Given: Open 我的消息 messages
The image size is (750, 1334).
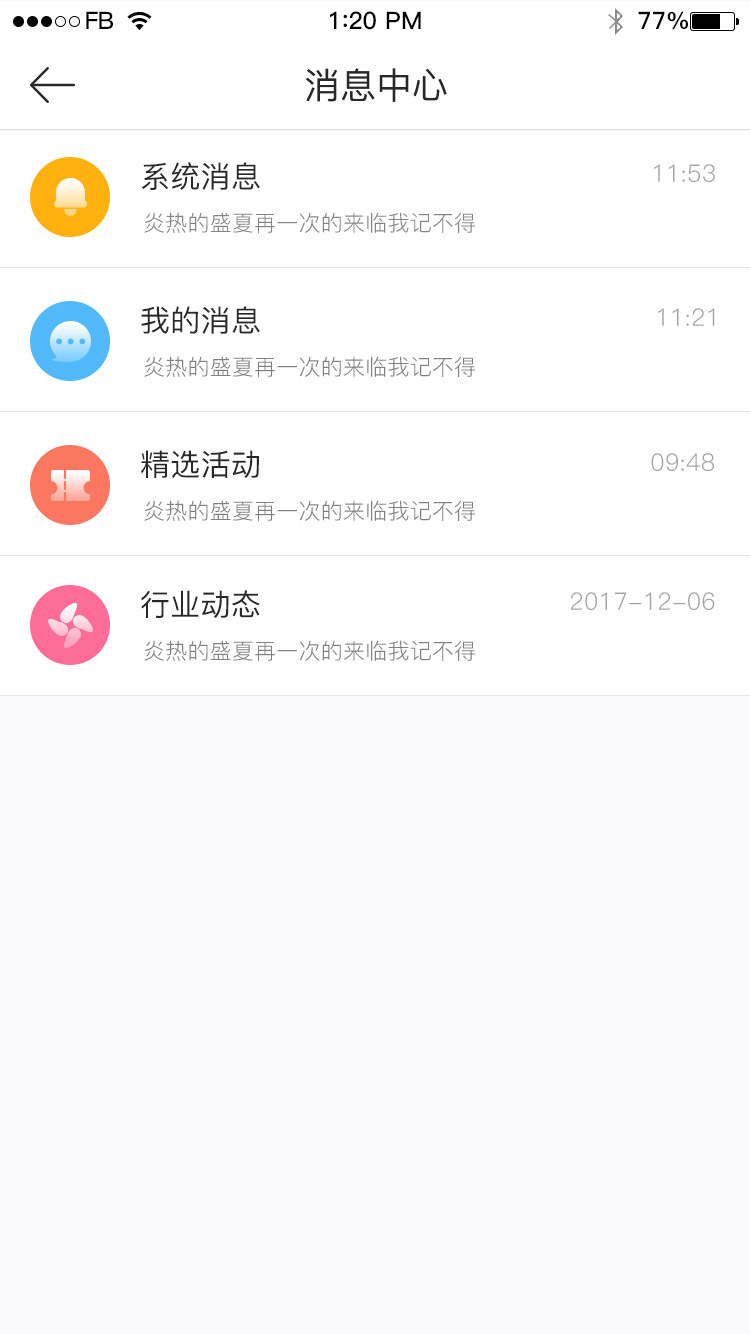Looking at the screenshot, I should (375, 340).
